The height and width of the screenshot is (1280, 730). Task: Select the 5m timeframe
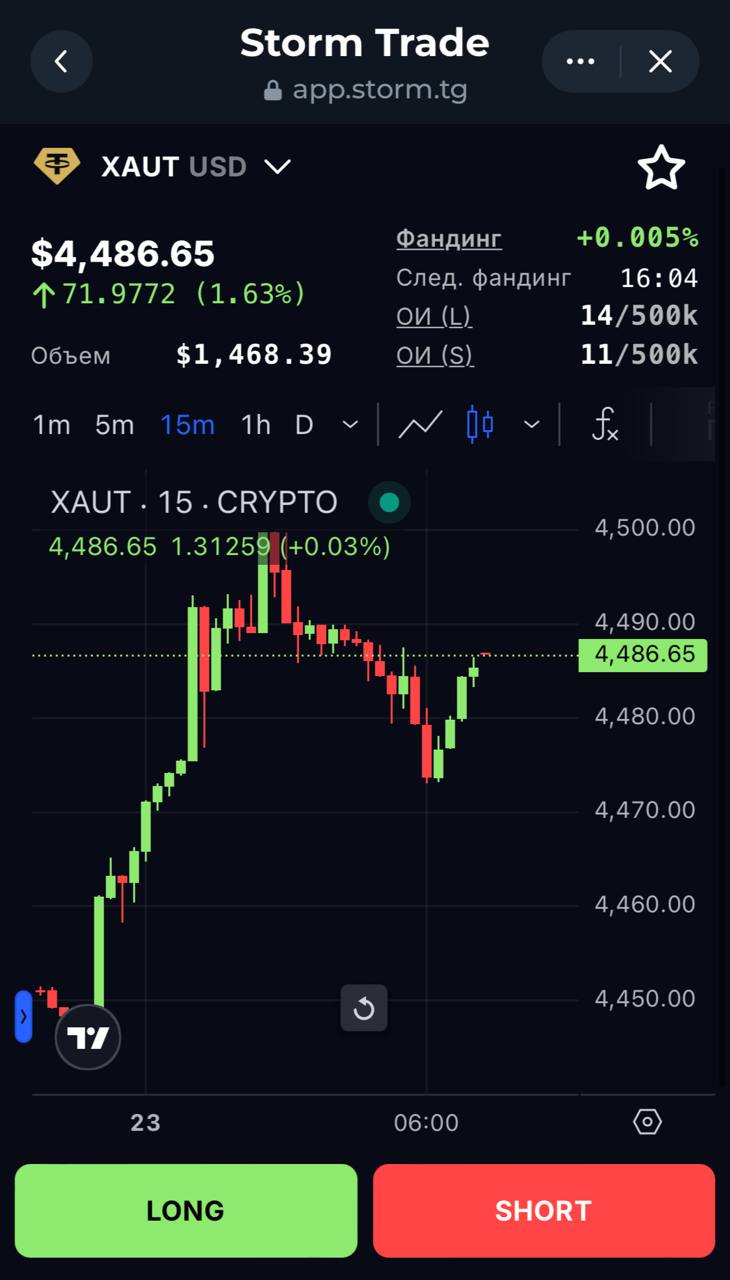pyautogui.click(x=115, y=425)
